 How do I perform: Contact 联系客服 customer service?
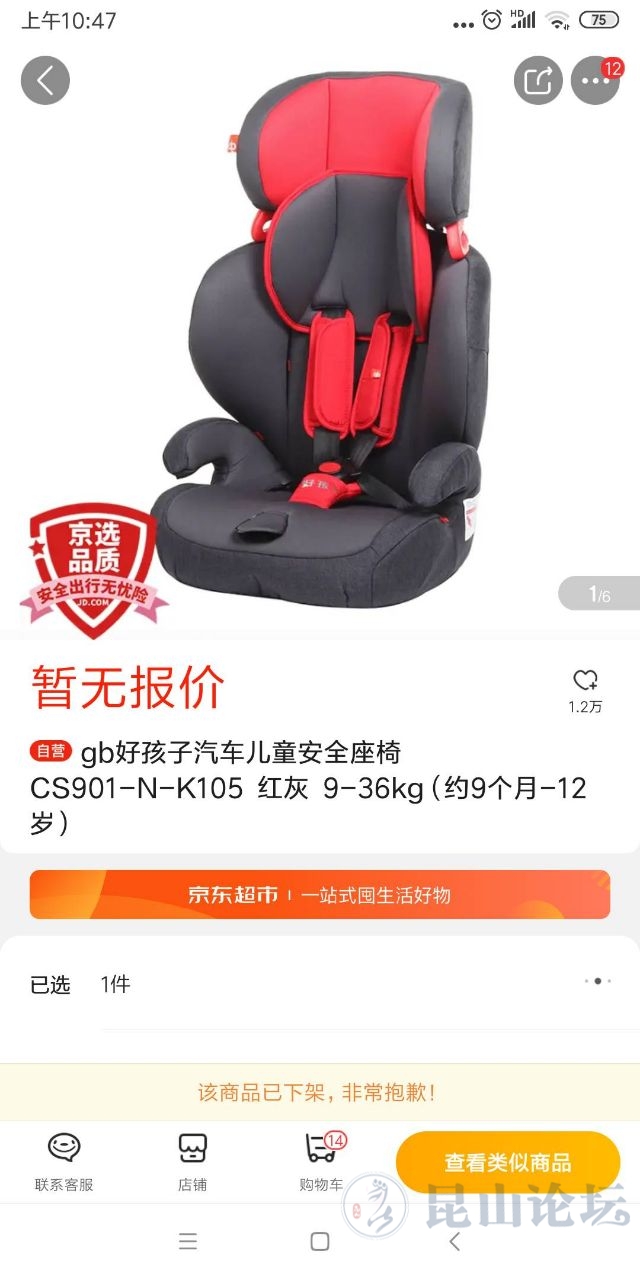pos(64,1161)
